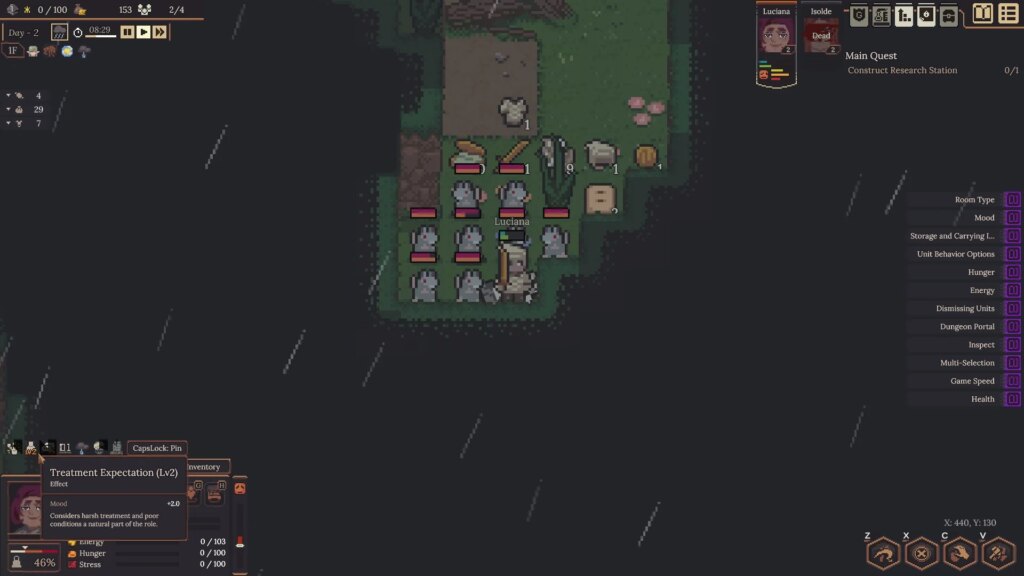The image size is (1024, 576).
Task: Activate the Z hotkey action
Action: [x=883, y=554]
